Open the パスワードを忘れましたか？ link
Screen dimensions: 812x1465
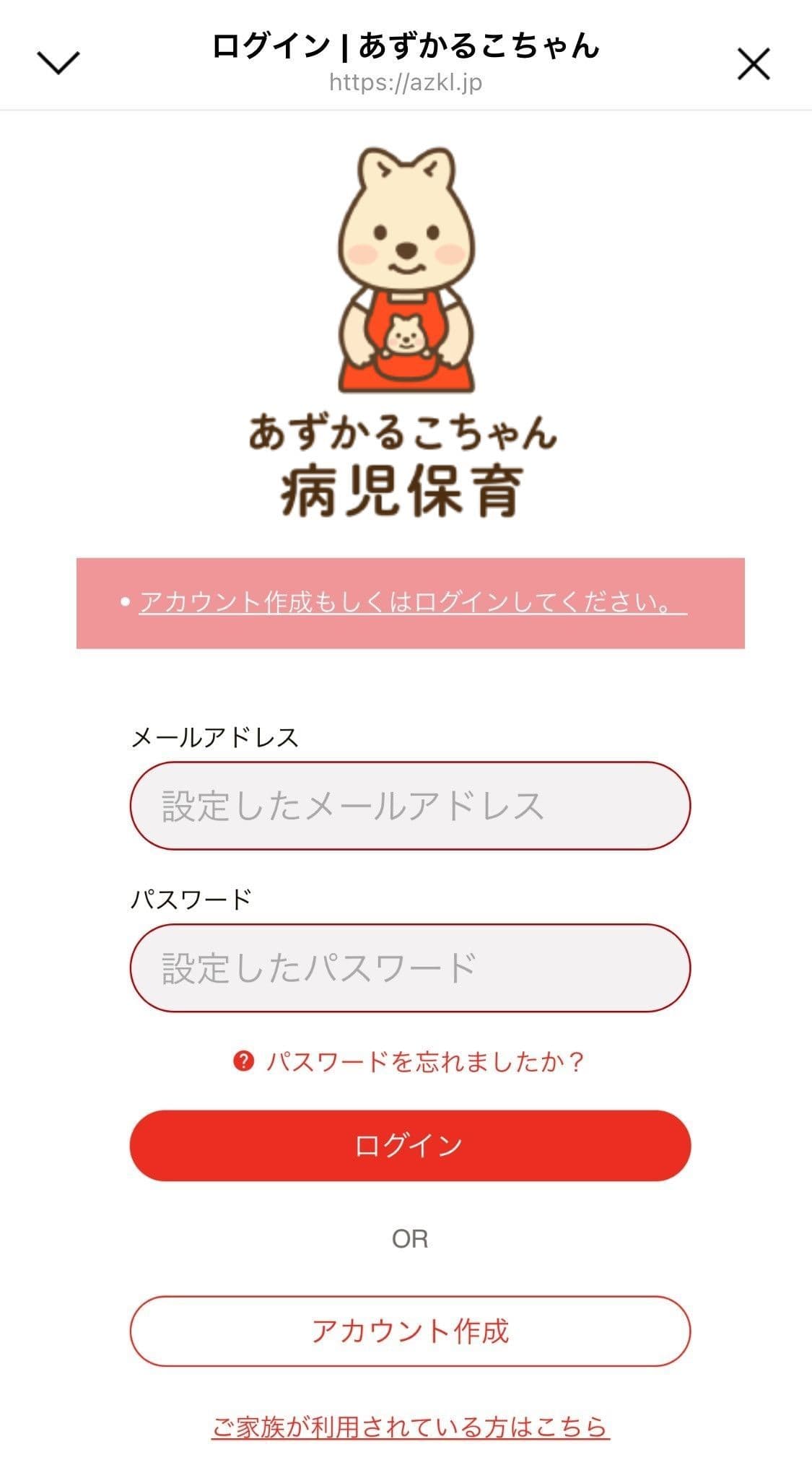coord(423,1061)
